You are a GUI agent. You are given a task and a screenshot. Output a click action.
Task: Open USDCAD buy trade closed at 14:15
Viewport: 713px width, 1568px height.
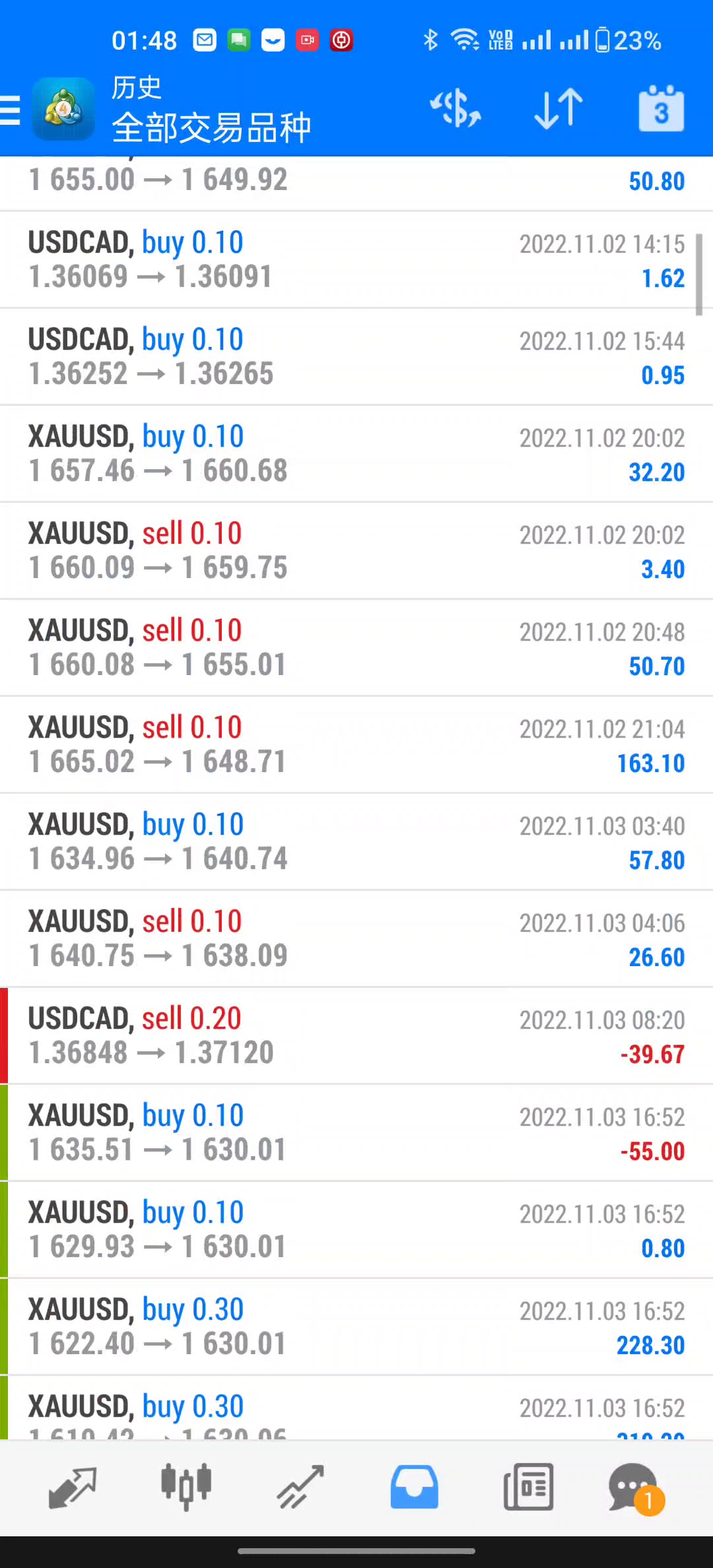(x=356, y=260)
